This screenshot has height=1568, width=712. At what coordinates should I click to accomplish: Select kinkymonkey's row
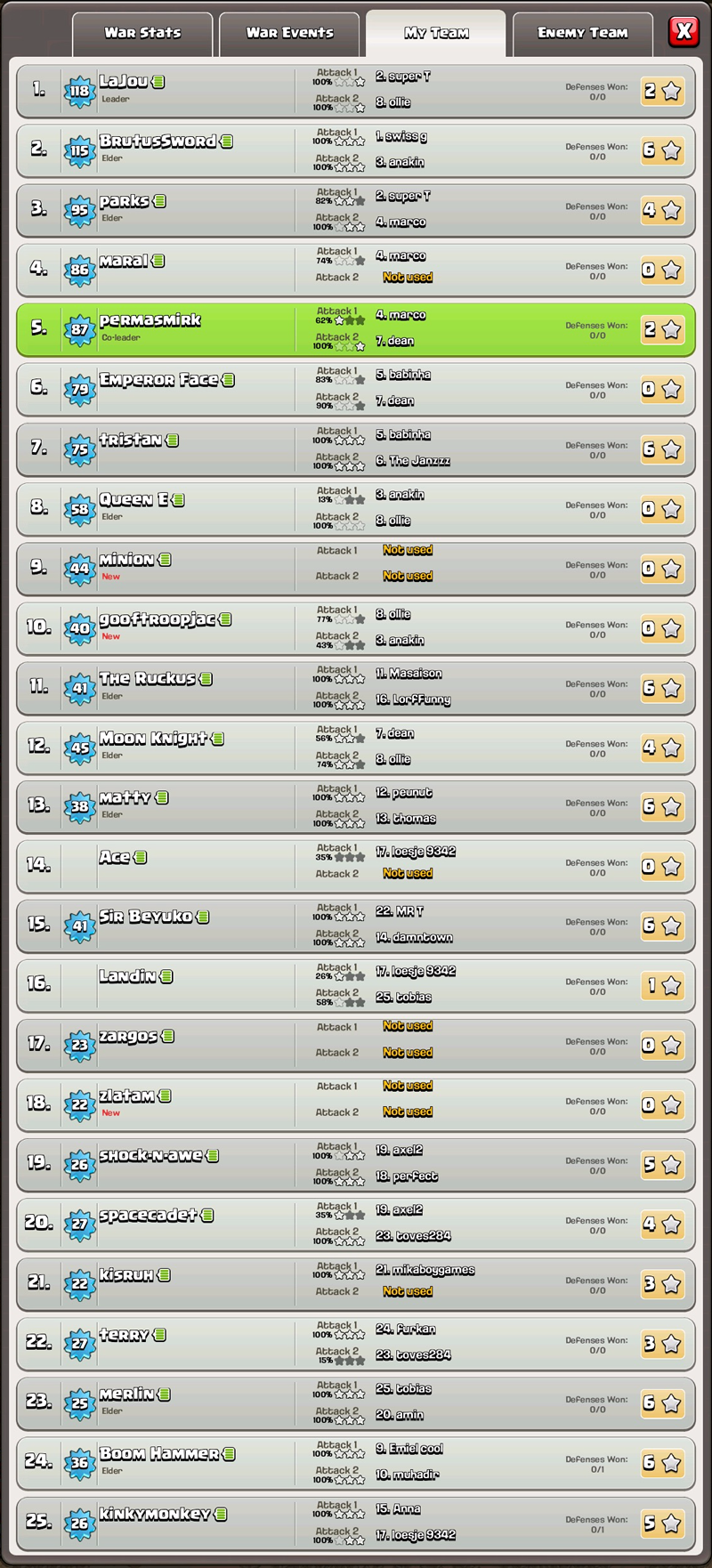pyautogui.click(x=356, y=1522)
